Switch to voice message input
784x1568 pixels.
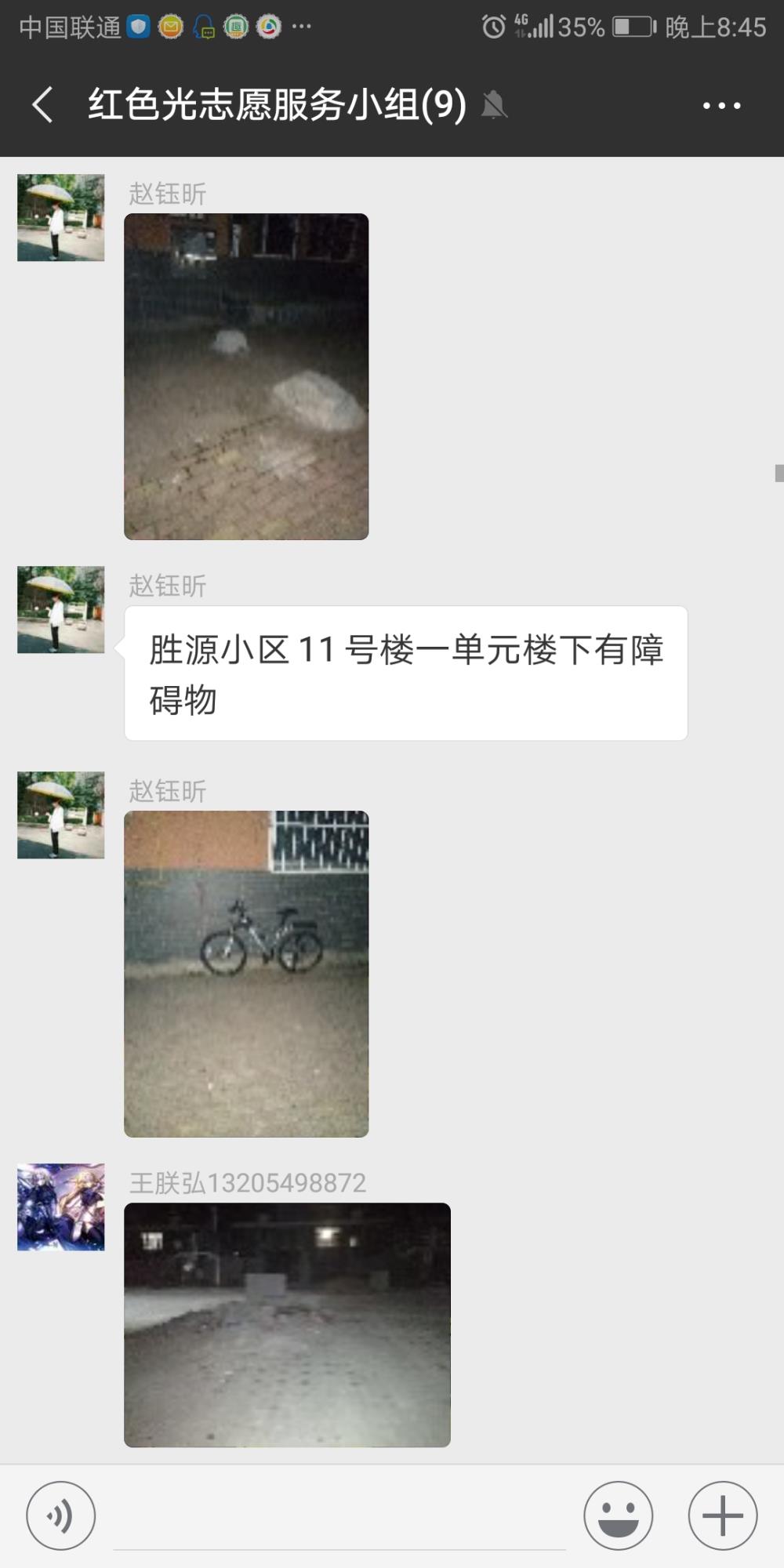click(61, 1515)
